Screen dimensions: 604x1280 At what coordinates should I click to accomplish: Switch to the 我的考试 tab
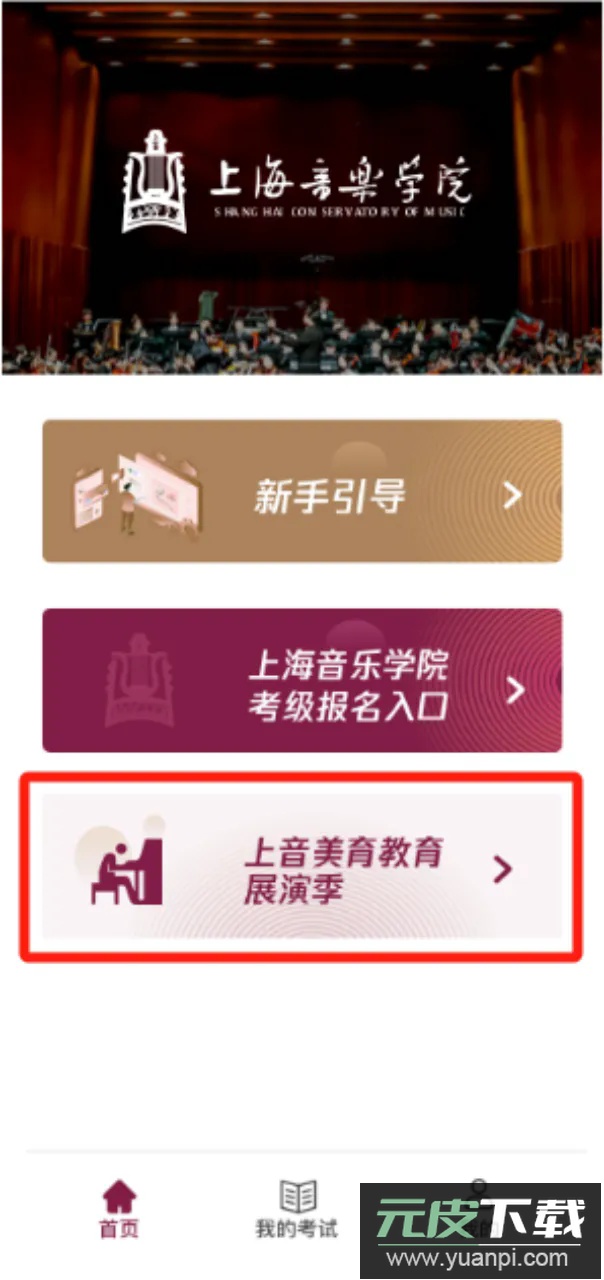click(296, 1209)
